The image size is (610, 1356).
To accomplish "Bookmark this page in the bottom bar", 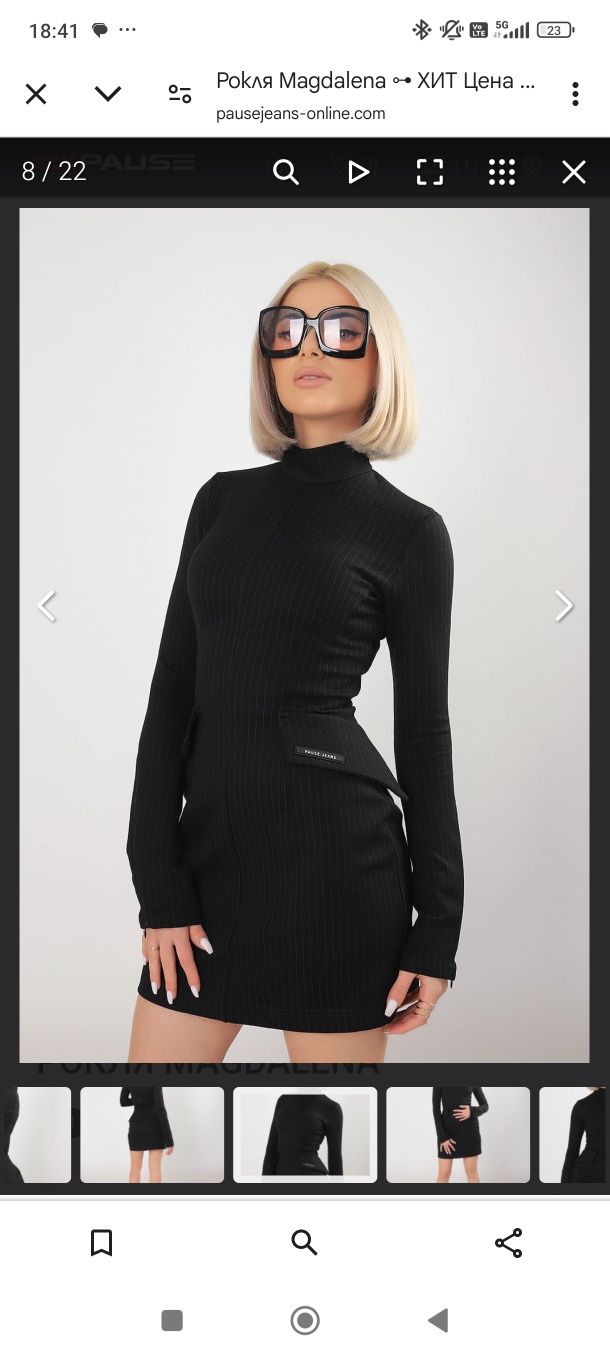I will [x=101, y=1243].
